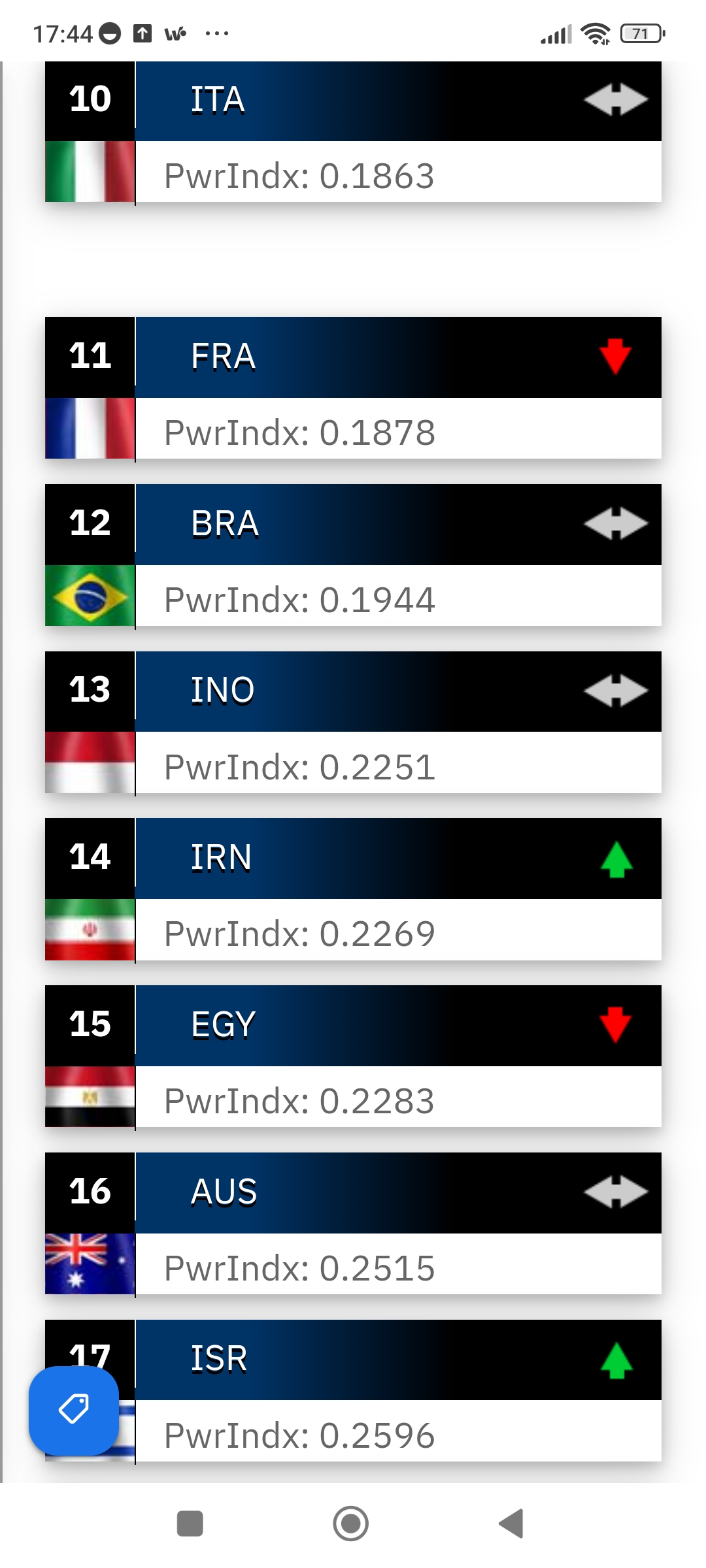Go back using the system back button
Screen dimensions: 706x1568
click(511, 1524)
